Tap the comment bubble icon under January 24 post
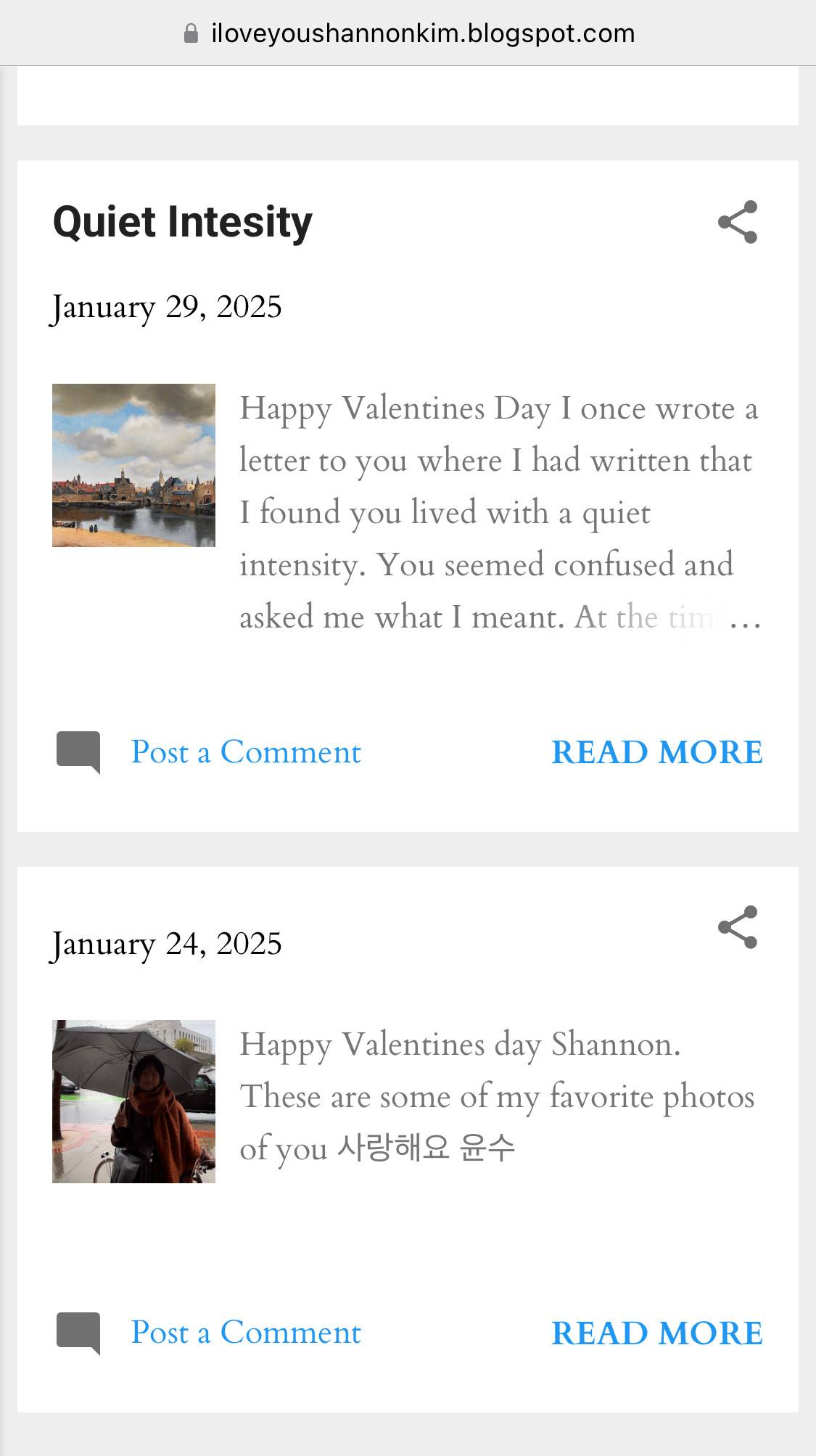 pyautogui.click(x=78, y=1333)
